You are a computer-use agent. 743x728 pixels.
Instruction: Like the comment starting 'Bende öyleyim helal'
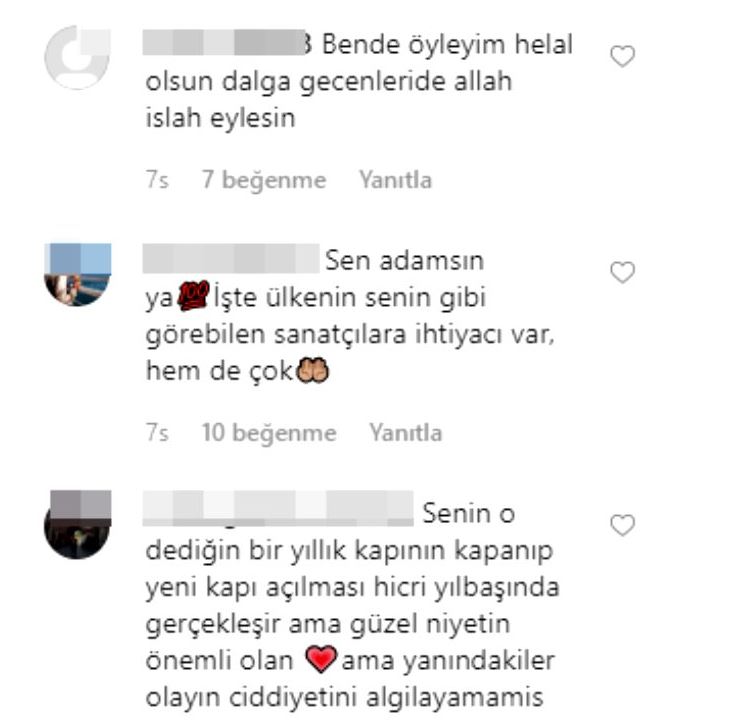[622, 58]
